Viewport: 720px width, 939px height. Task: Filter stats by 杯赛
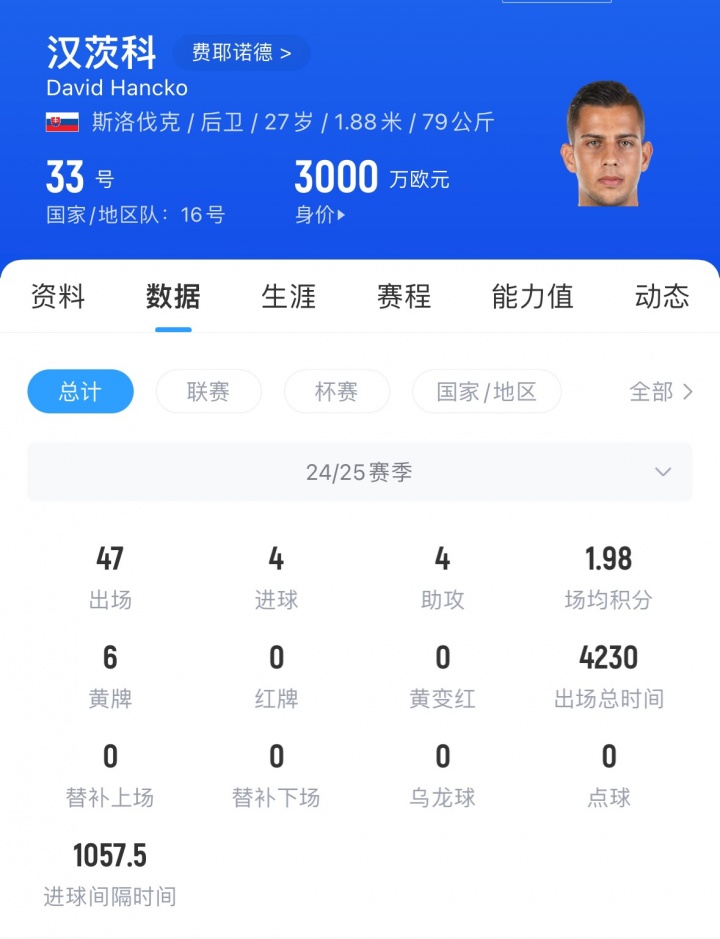point(336,392)
